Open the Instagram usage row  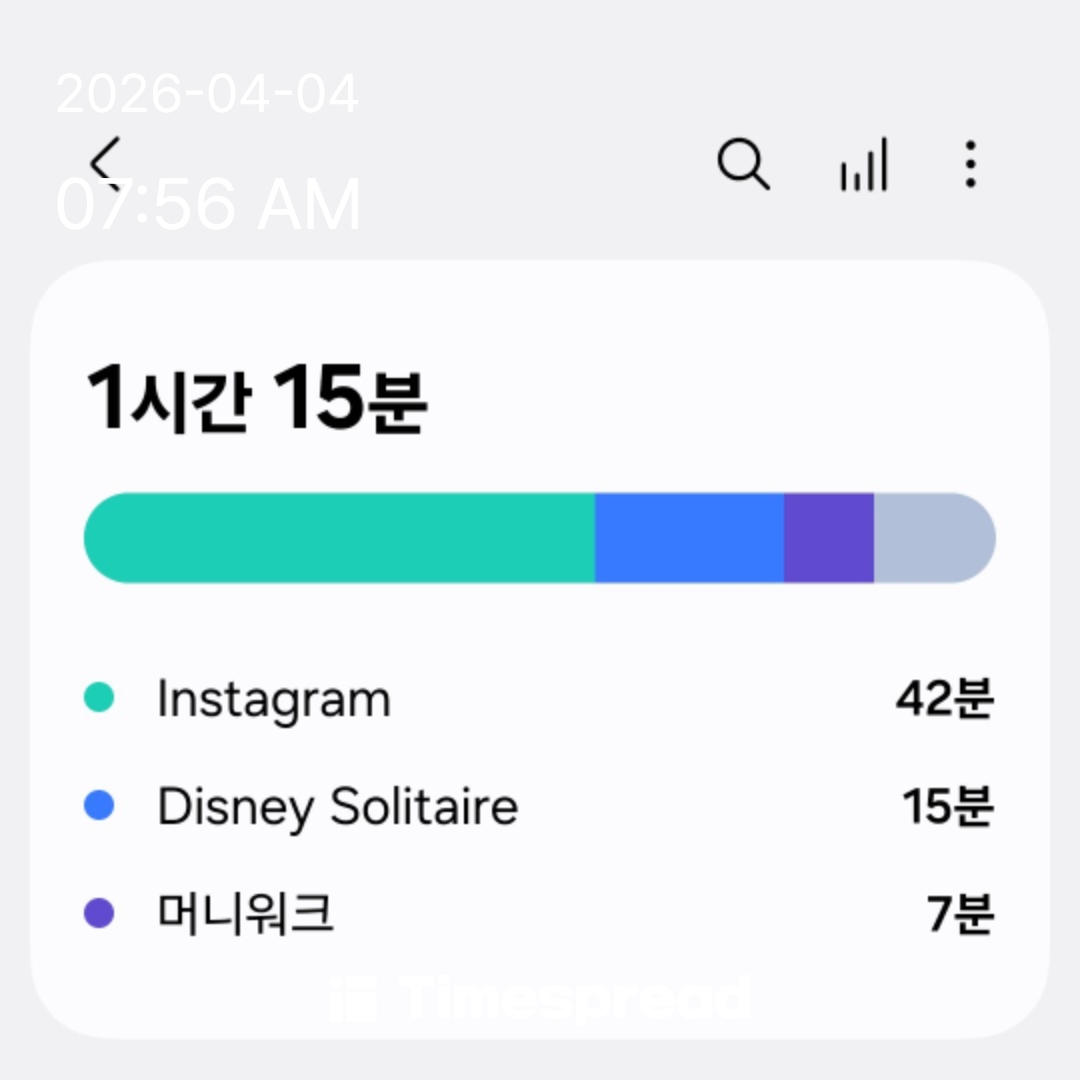pos(540,699)
